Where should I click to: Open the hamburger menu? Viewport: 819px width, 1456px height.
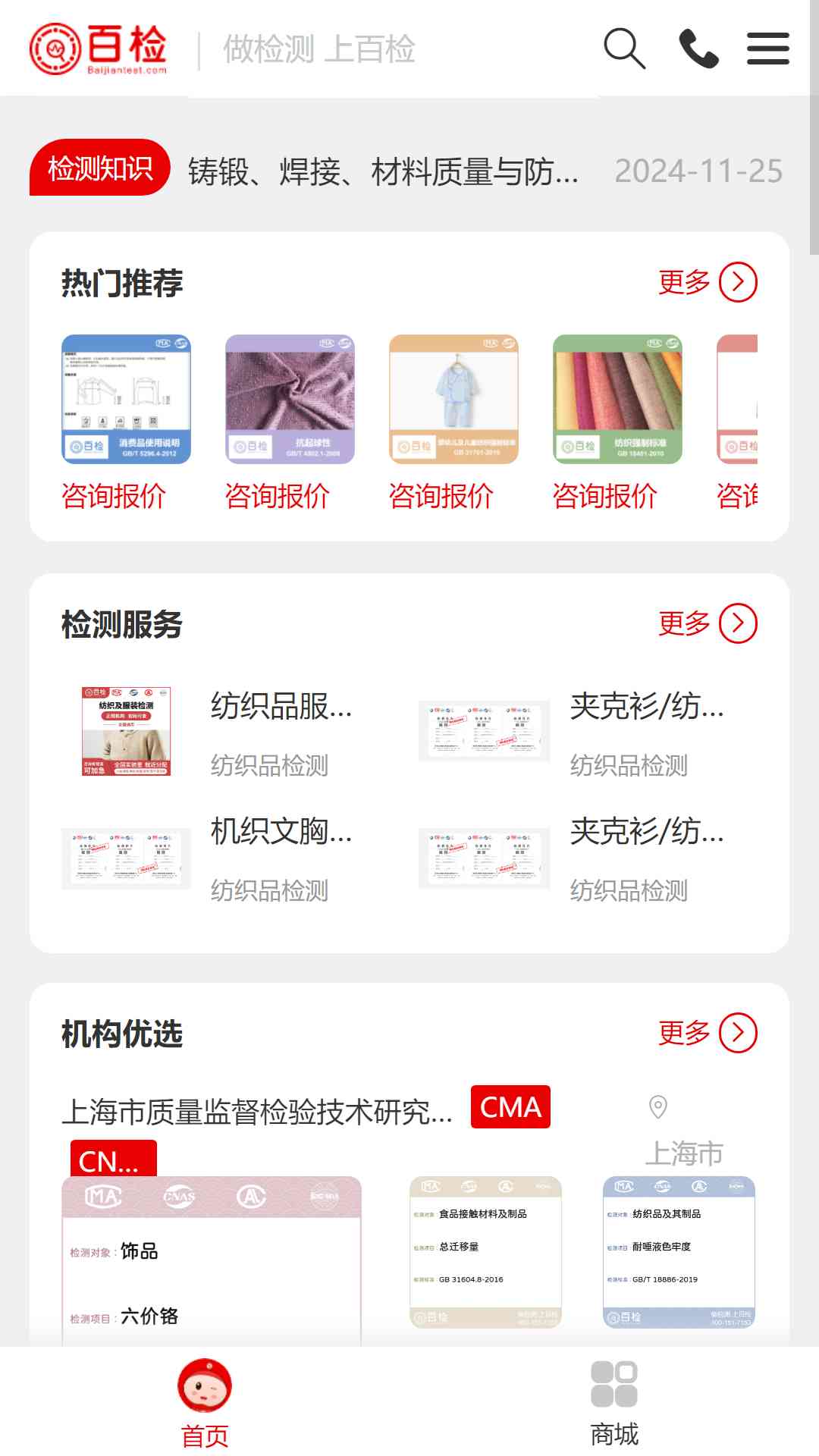point(767,49)
